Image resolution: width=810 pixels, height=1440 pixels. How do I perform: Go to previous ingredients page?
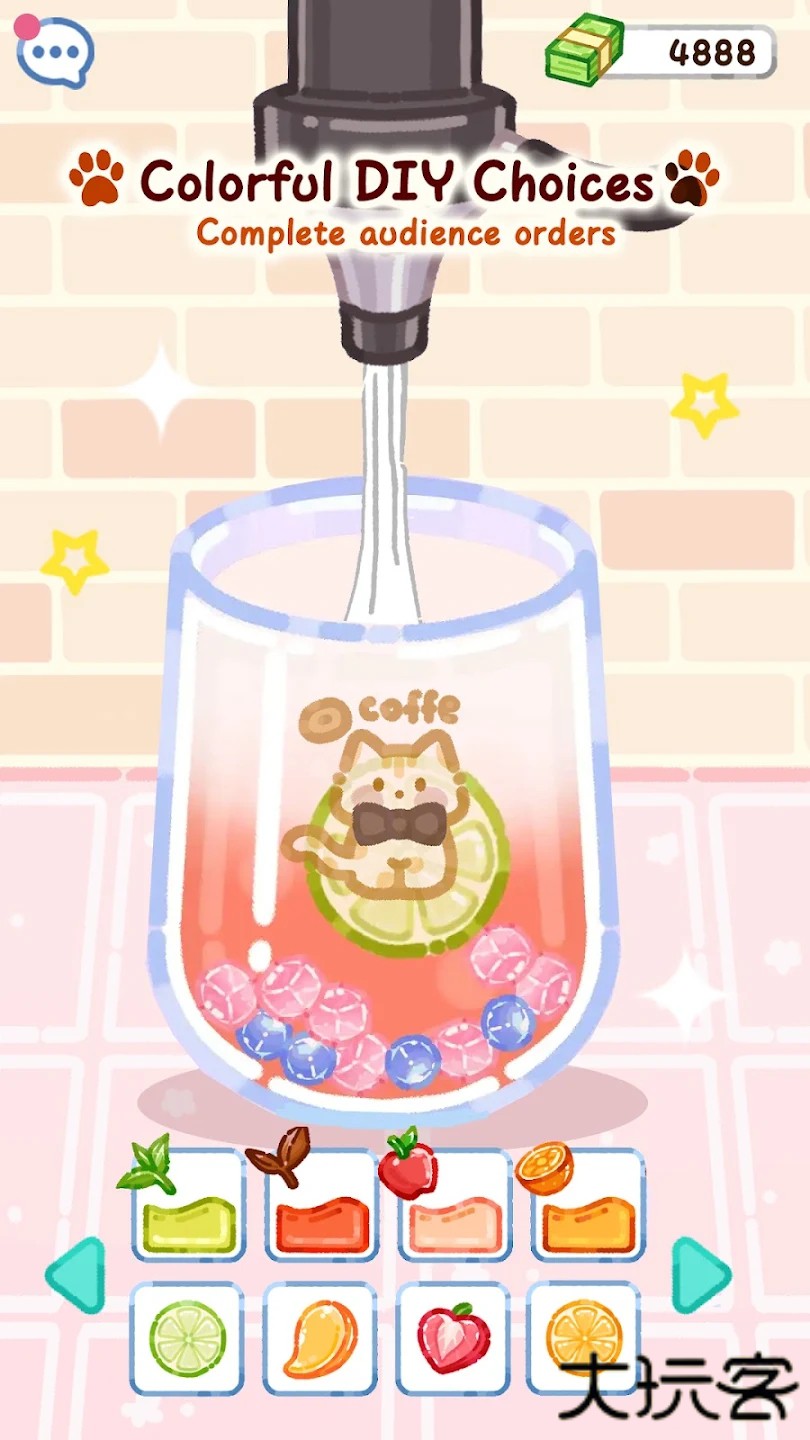pyautogui.click(x=76, y=1274)
